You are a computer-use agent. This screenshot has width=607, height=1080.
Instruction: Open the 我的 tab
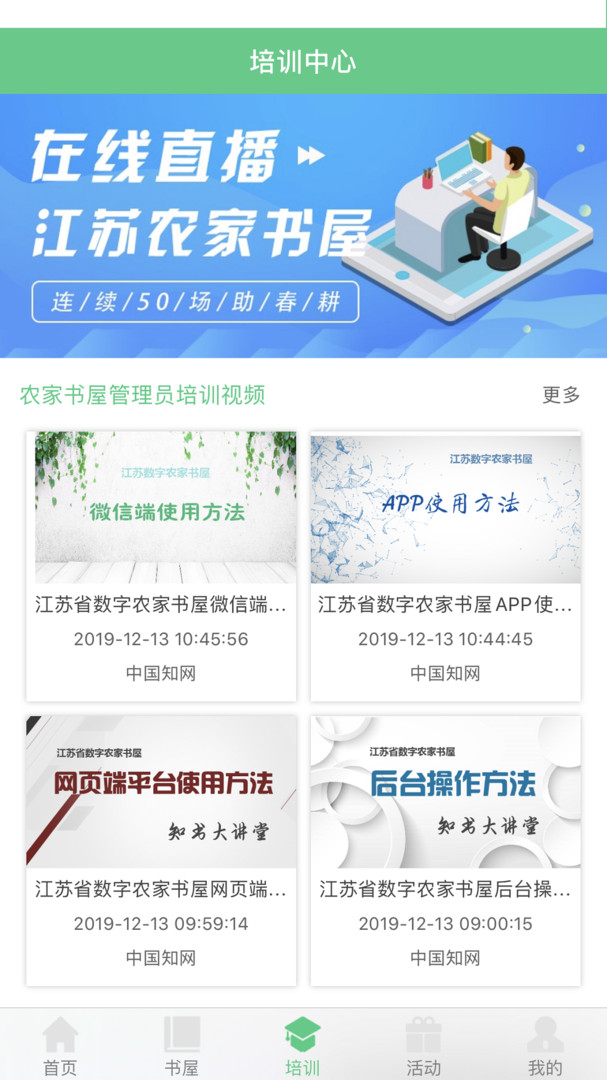[x=546, y=1046]
